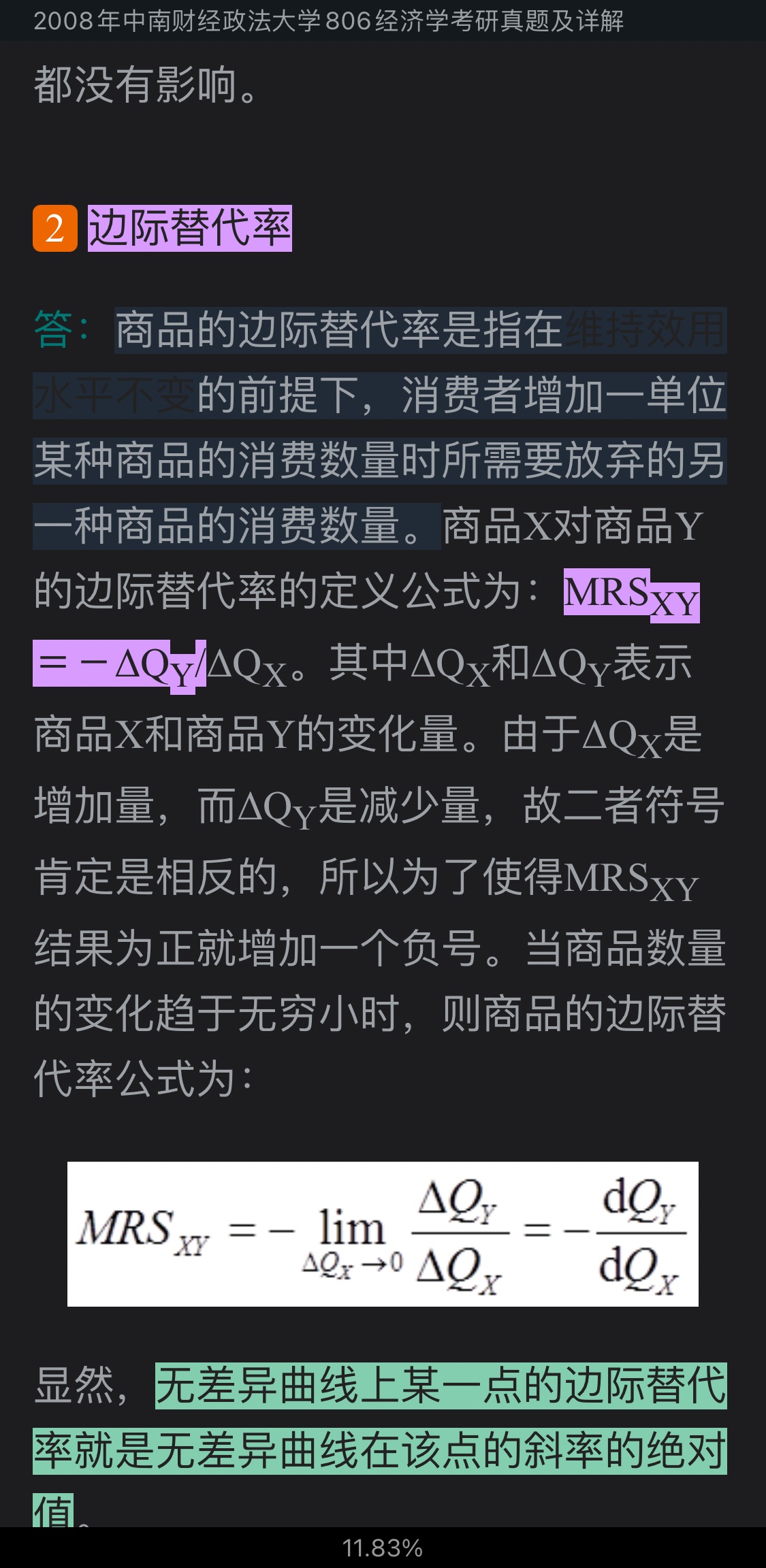Reveal the hidden text 维持效用

pyautogui.click(x=644, y=331)
